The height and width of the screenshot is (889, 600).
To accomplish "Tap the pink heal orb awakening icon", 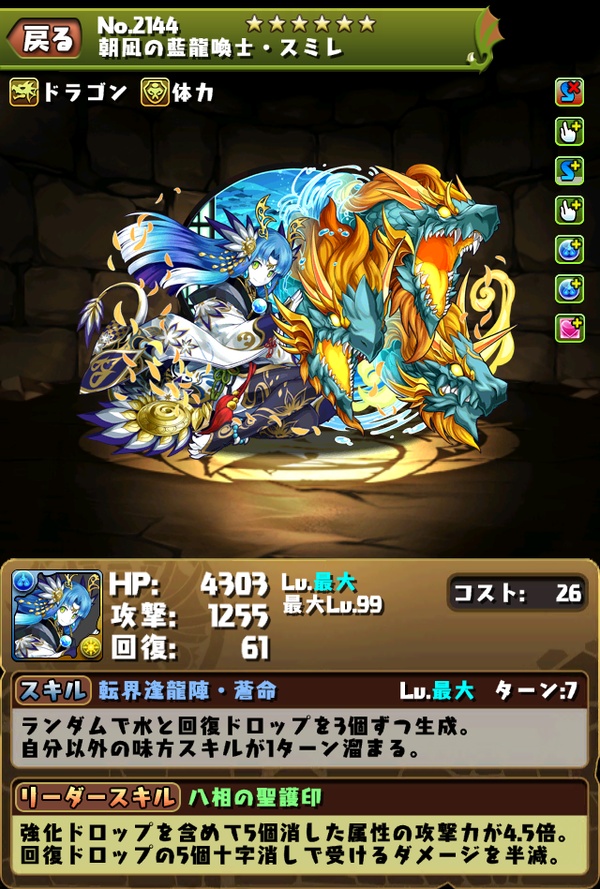I will point(569,326).
